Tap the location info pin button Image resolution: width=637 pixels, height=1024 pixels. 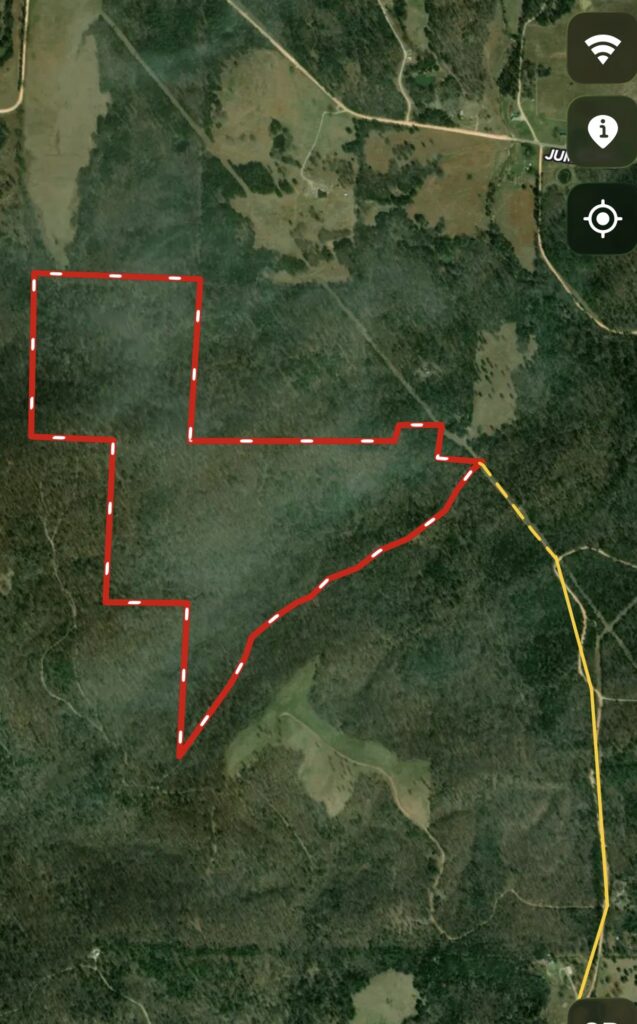click(x=602, y=133)
